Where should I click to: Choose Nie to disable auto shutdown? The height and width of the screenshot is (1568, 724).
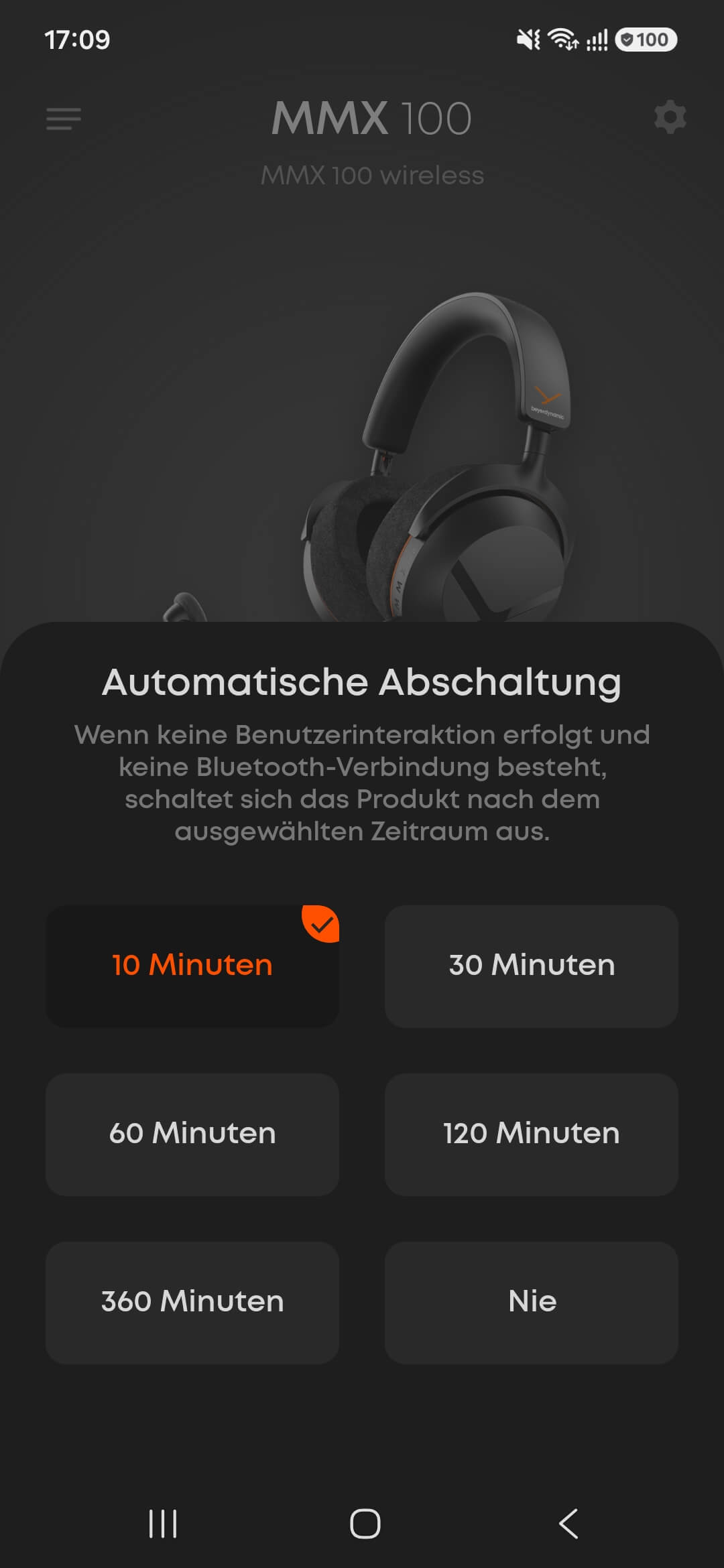coord(532,1302)
